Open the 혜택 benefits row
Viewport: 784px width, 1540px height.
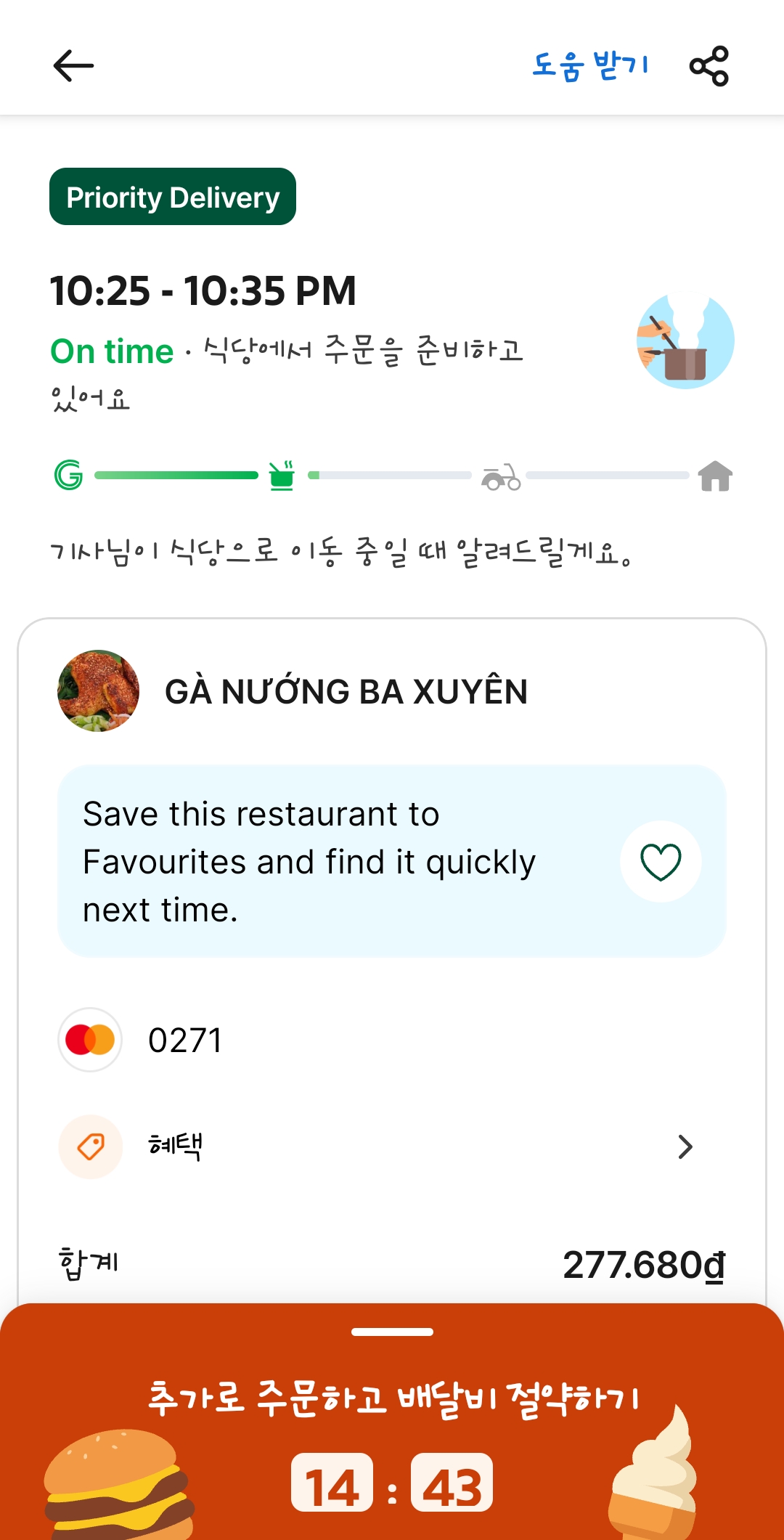(392, 1146)
